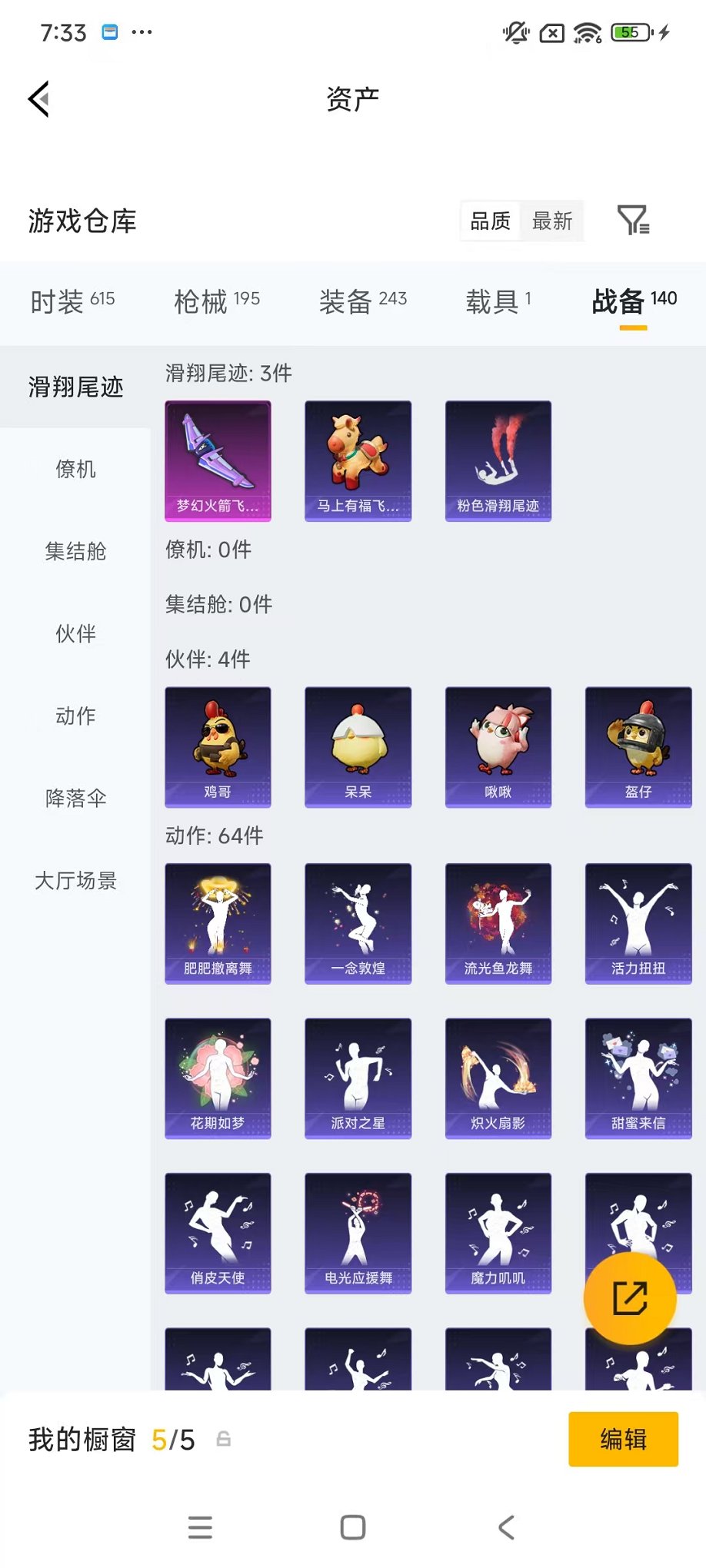Expand the 降落伞 sidebar section
706x1568 pixels.
pos(75,799)
